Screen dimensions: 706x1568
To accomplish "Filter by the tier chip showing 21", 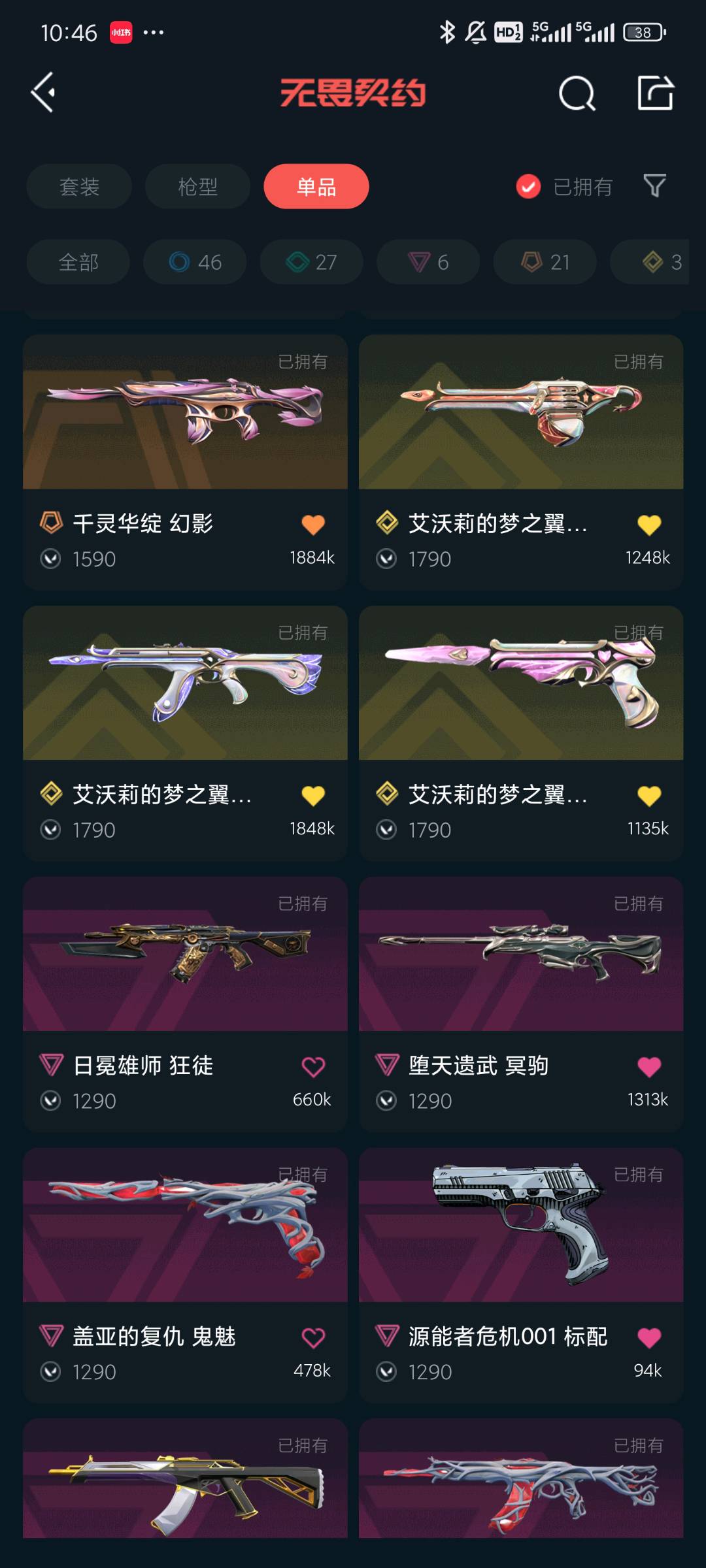I will tap(545, 262).
